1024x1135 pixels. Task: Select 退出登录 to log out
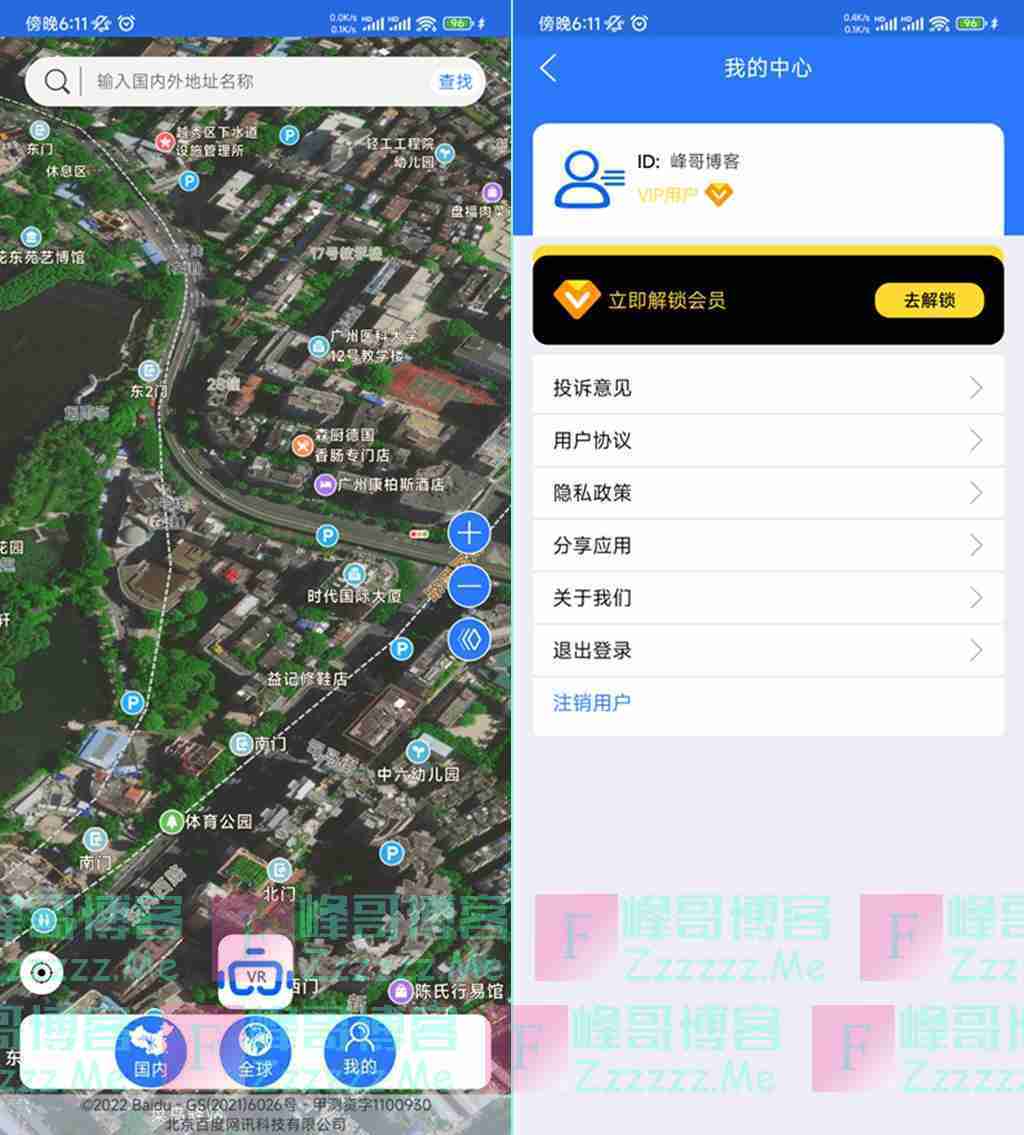[767, 650]
